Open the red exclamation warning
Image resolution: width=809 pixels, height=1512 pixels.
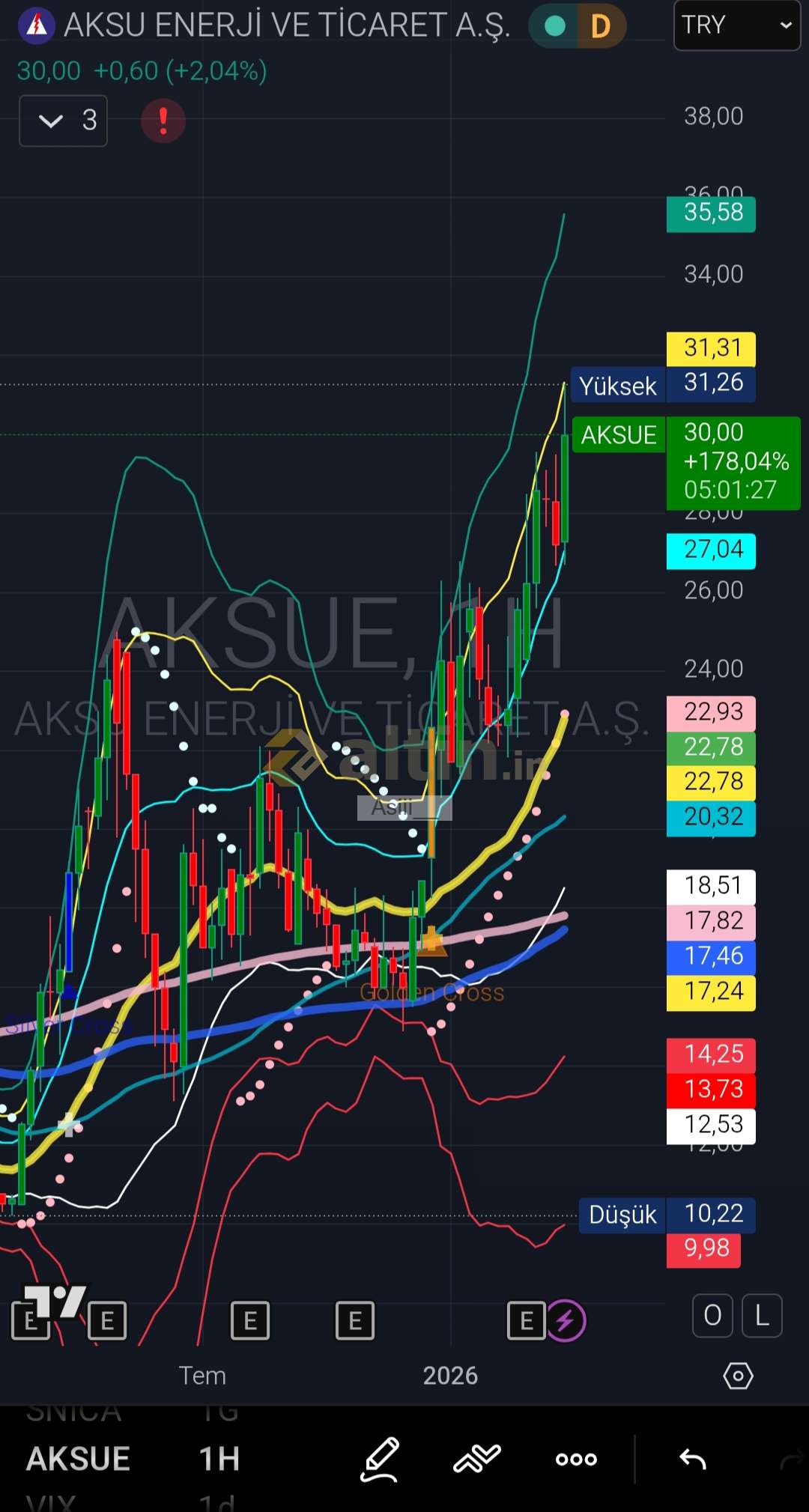pyautogui.click(x=163, y=121)
